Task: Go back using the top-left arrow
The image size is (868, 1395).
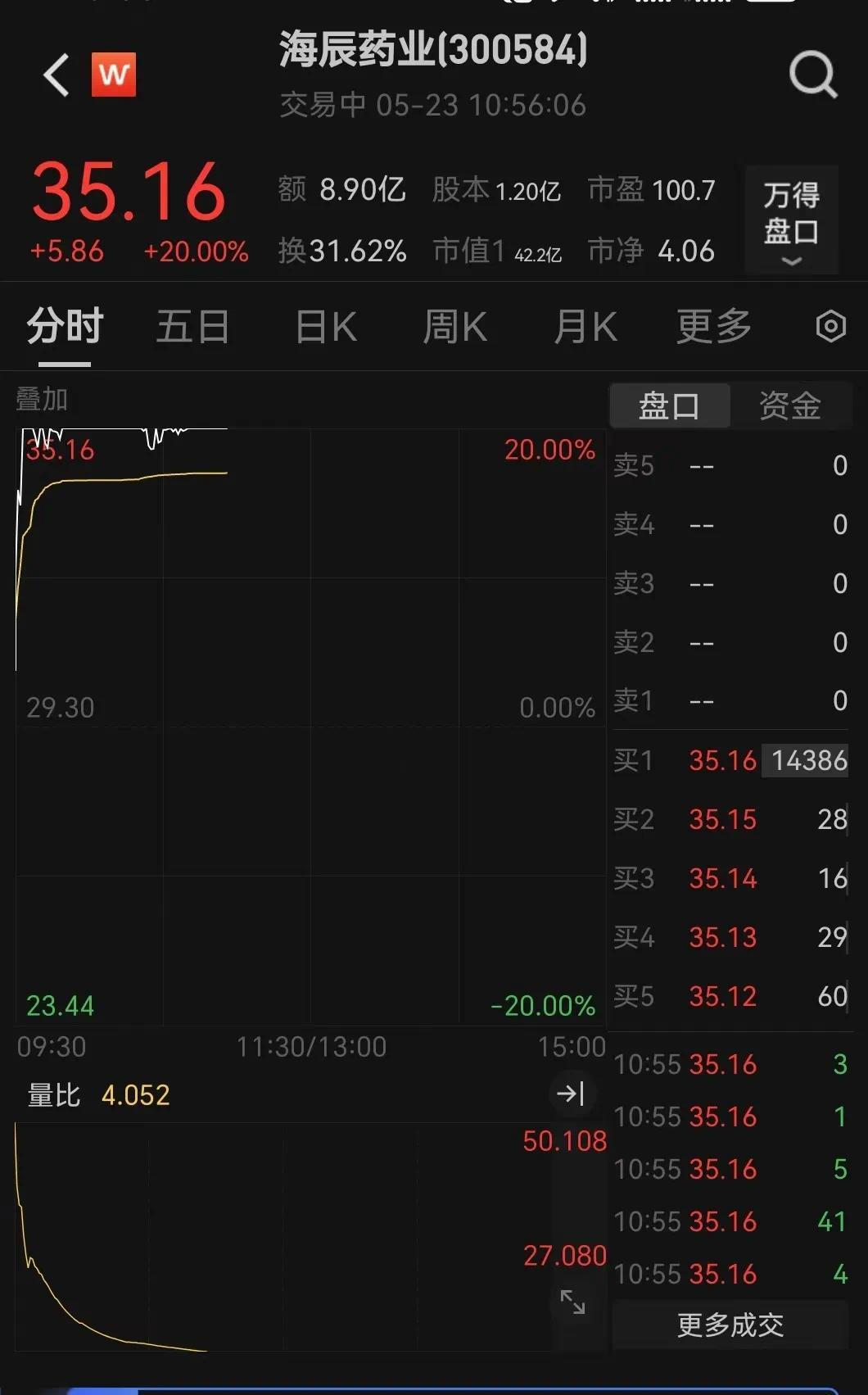Action: [56, 75]
